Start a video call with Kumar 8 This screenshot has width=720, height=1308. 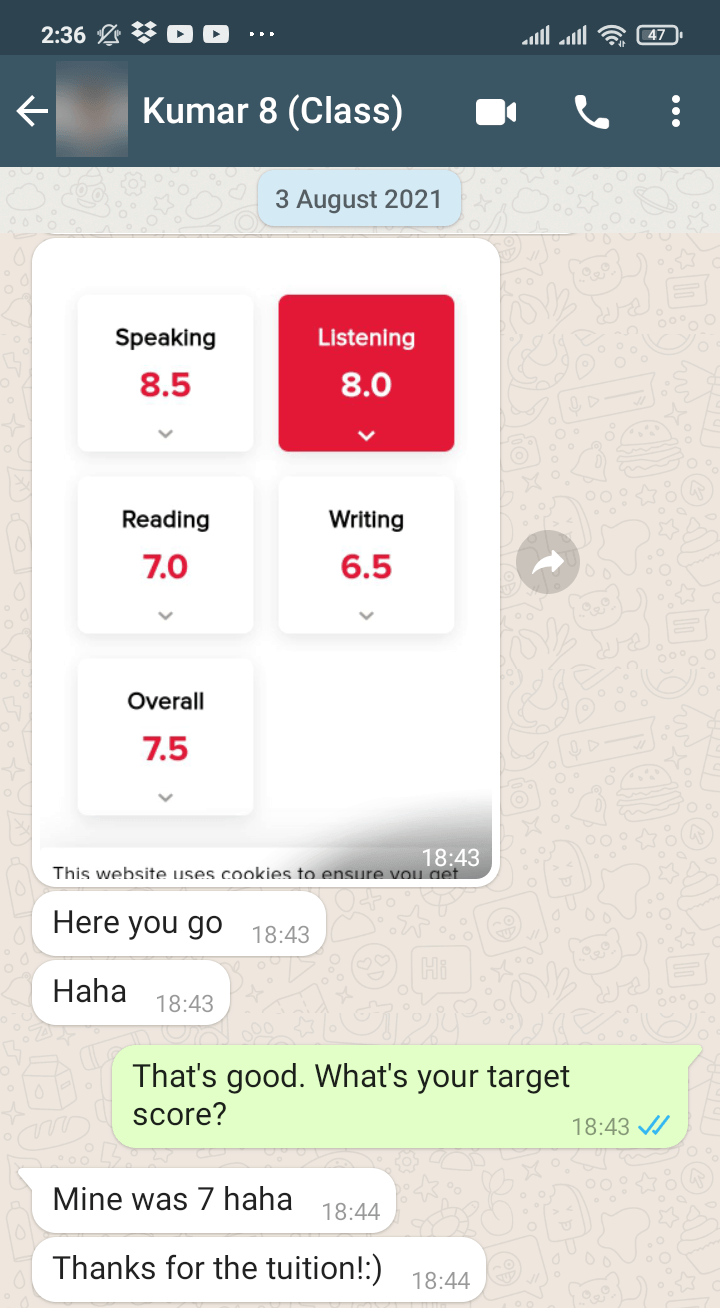(495, 112)
